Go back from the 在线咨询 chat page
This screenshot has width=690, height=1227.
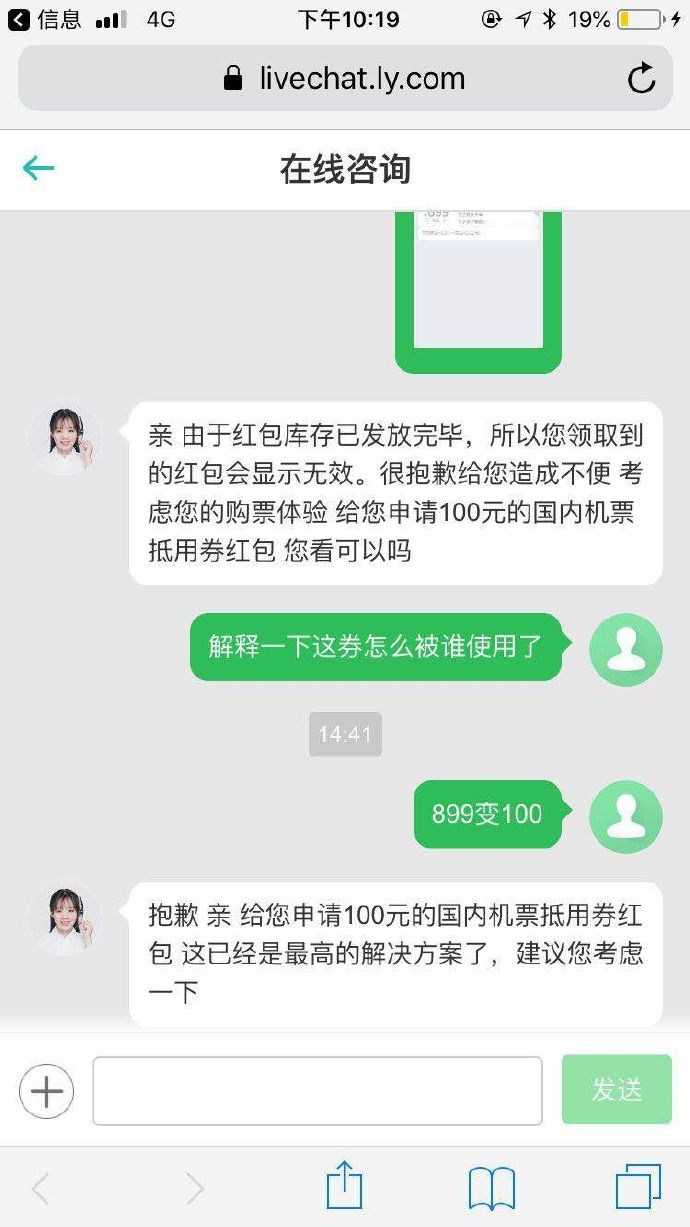pos(38,168)
